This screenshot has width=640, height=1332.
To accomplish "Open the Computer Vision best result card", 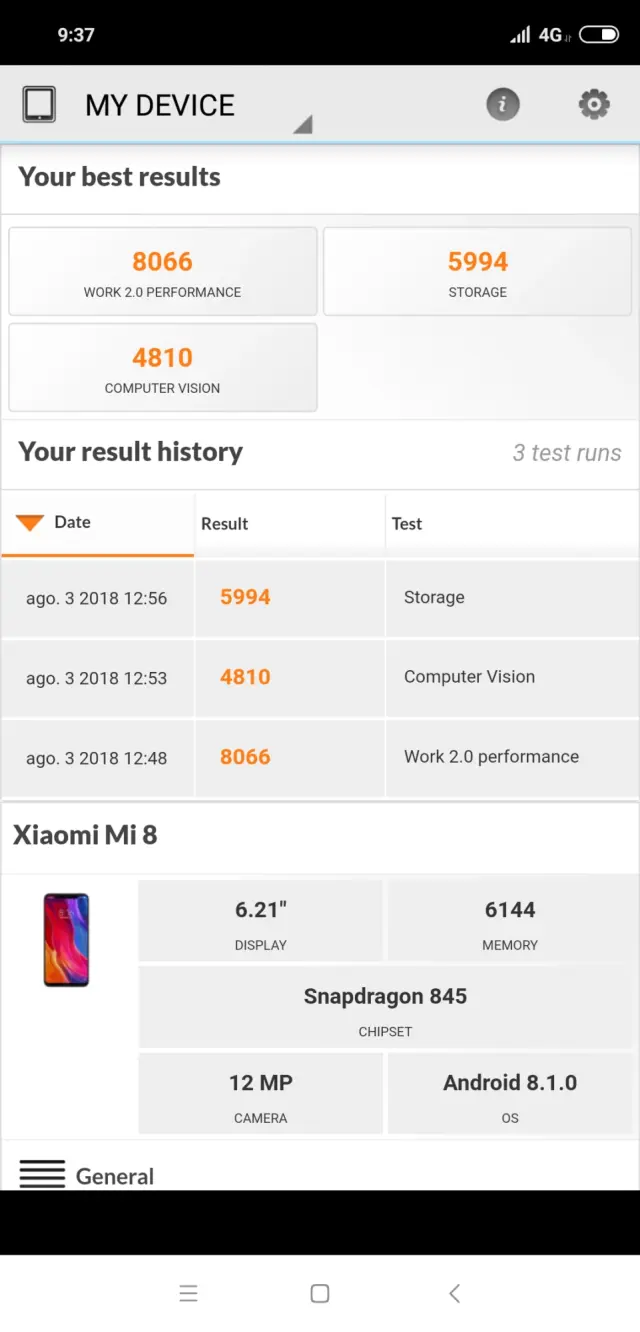I will 163,368.
